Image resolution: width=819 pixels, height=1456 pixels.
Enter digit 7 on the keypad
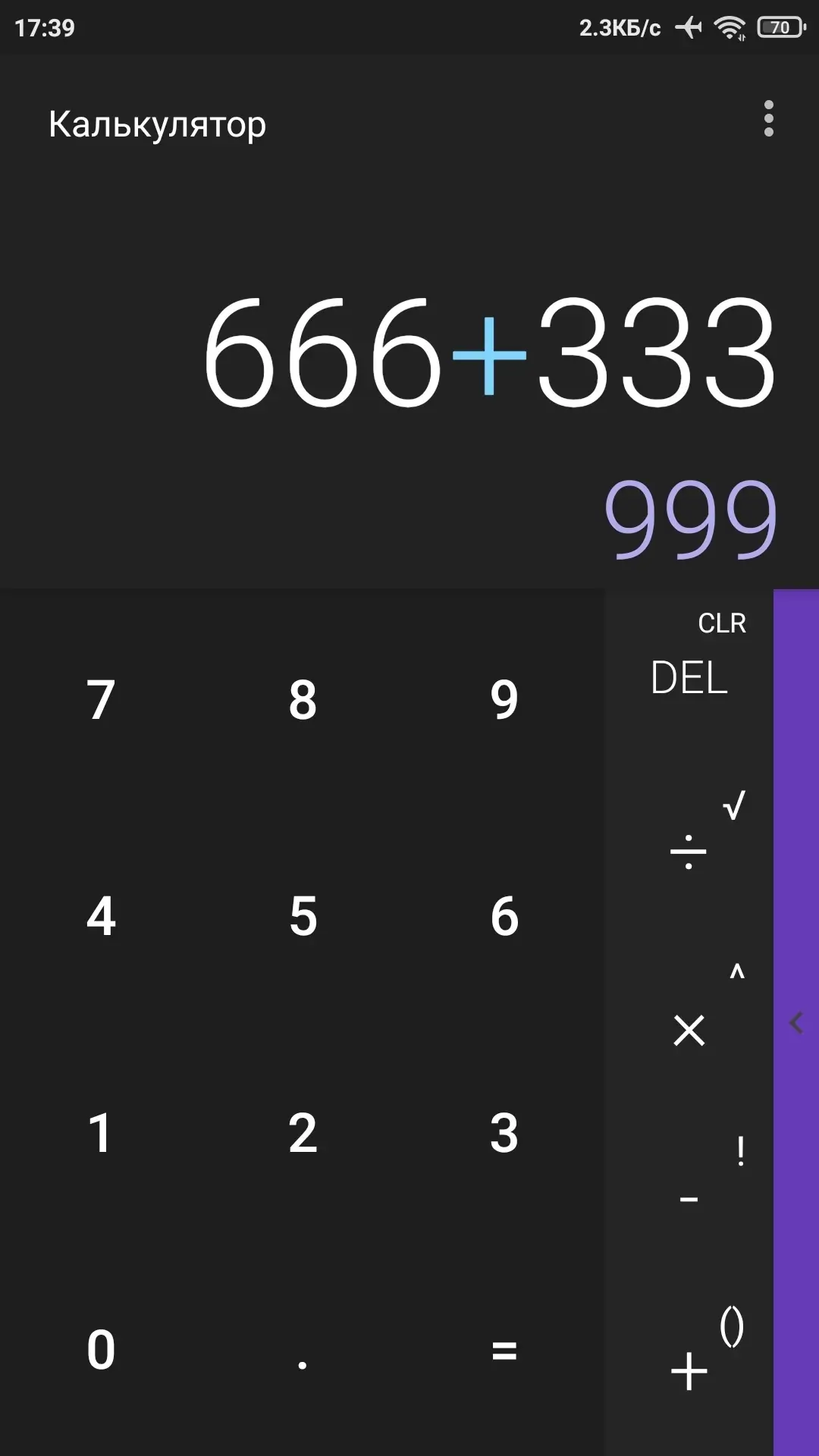click(x=101, y=699)
